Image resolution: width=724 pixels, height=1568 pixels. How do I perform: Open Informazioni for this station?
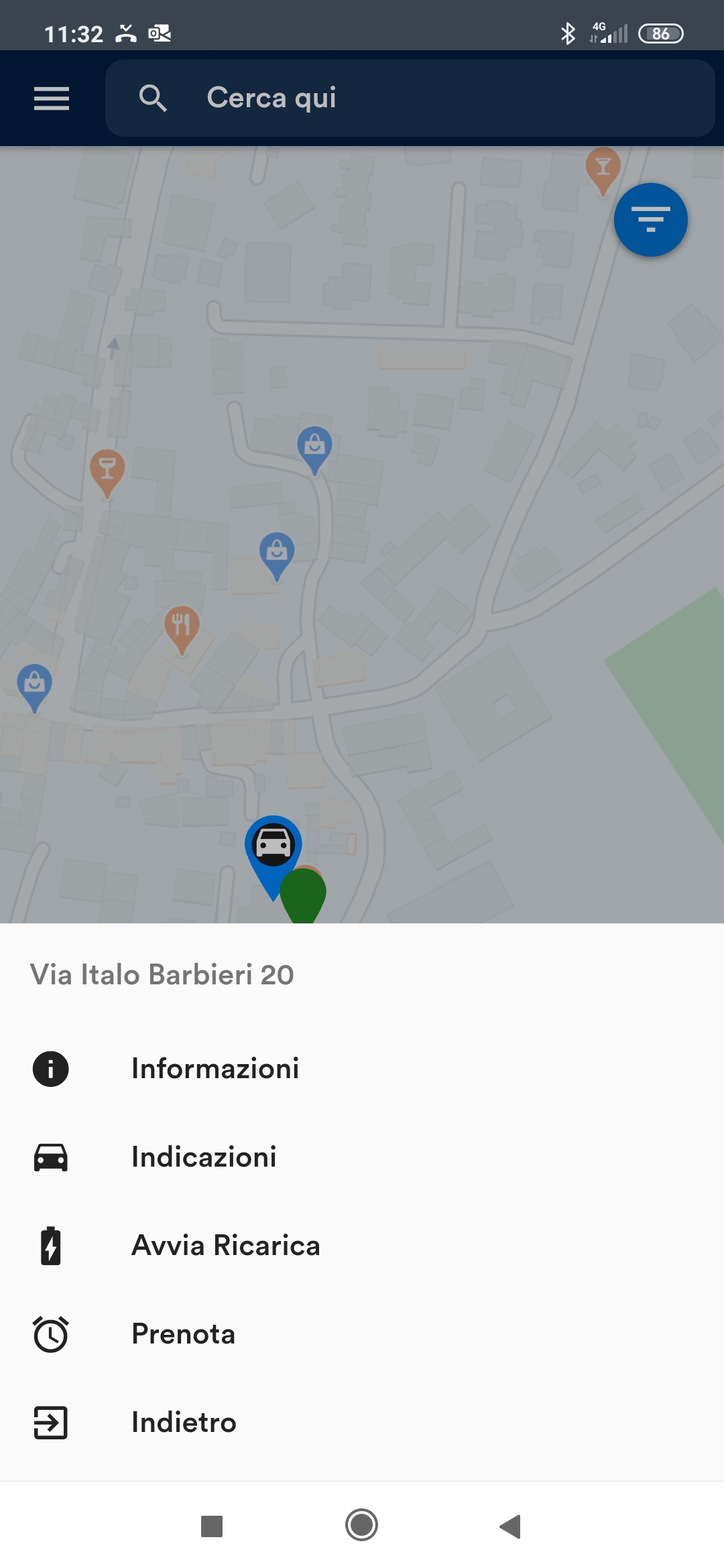coord(362,1068)
